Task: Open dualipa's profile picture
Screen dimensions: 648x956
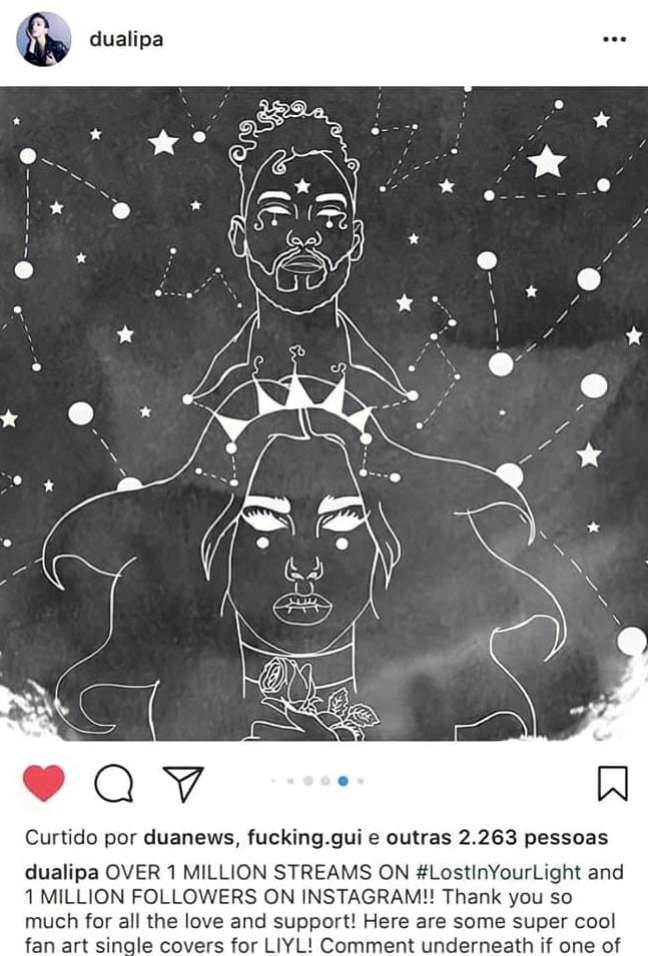Action: click(x=43, y=39)
